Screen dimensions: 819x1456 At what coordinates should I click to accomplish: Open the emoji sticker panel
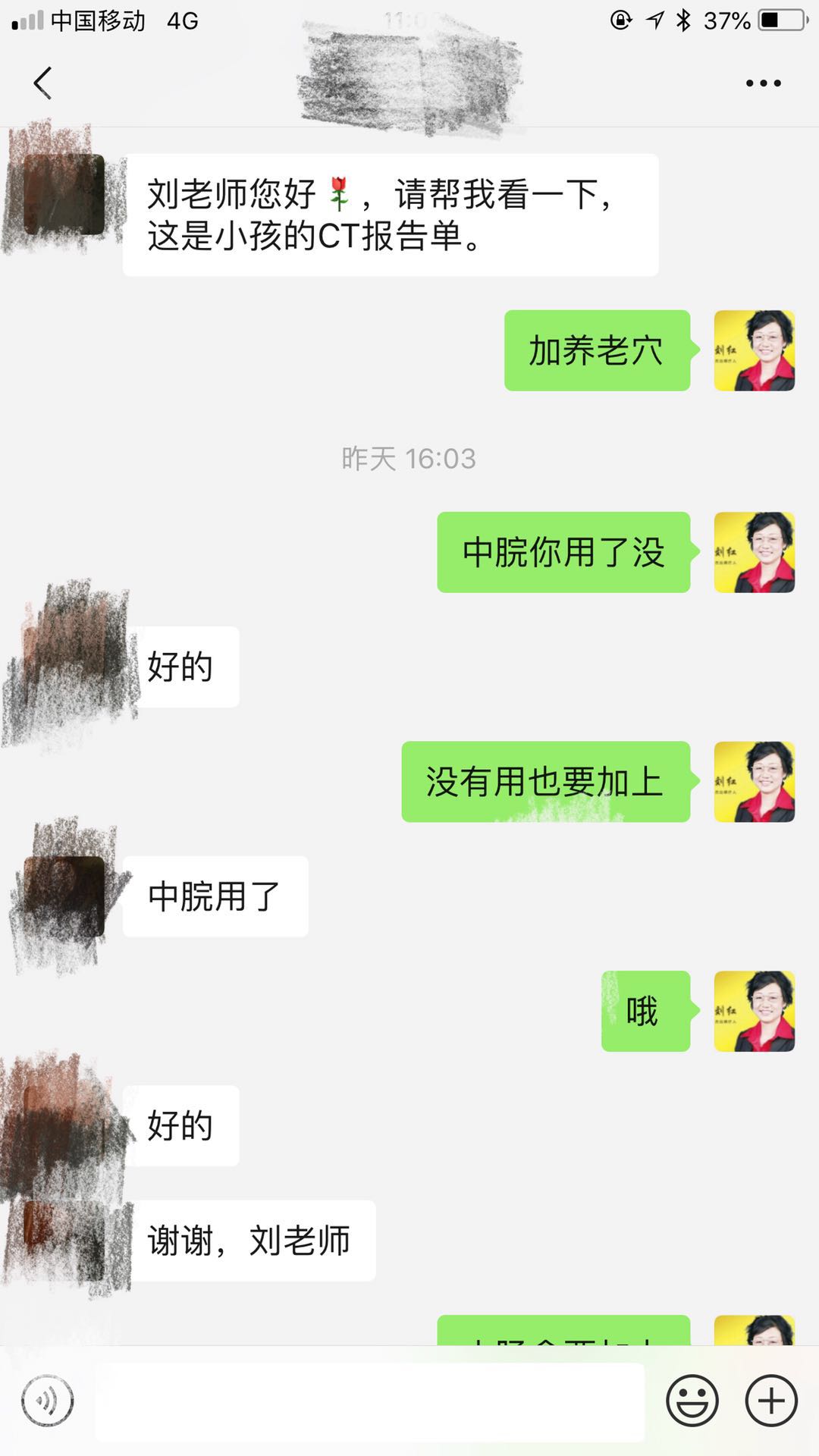tap(692, 1401)
